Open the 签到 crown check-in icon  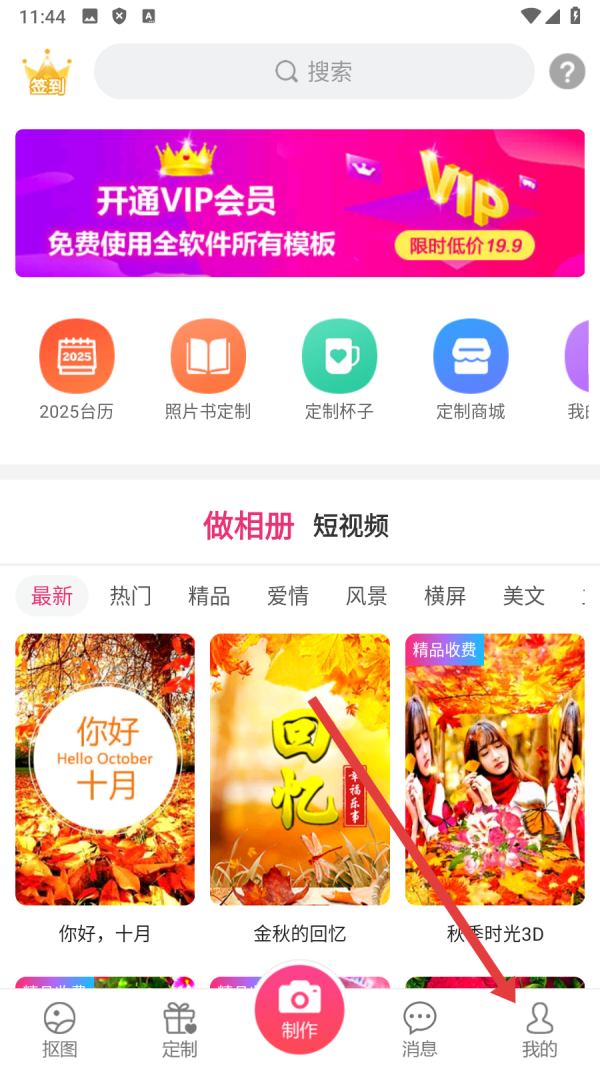coord(47,73)
